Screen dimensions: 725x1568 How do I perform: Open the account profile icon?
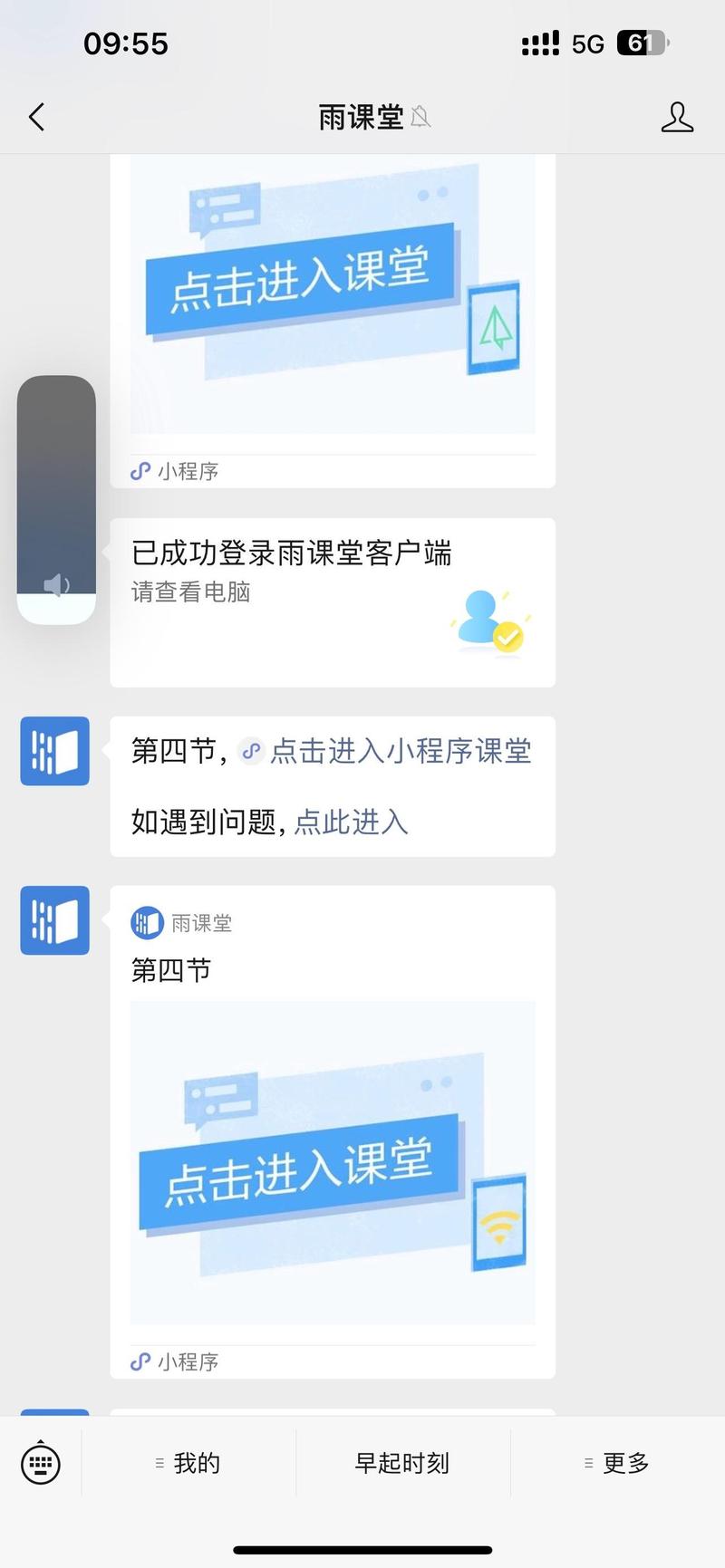pos(676,117)
